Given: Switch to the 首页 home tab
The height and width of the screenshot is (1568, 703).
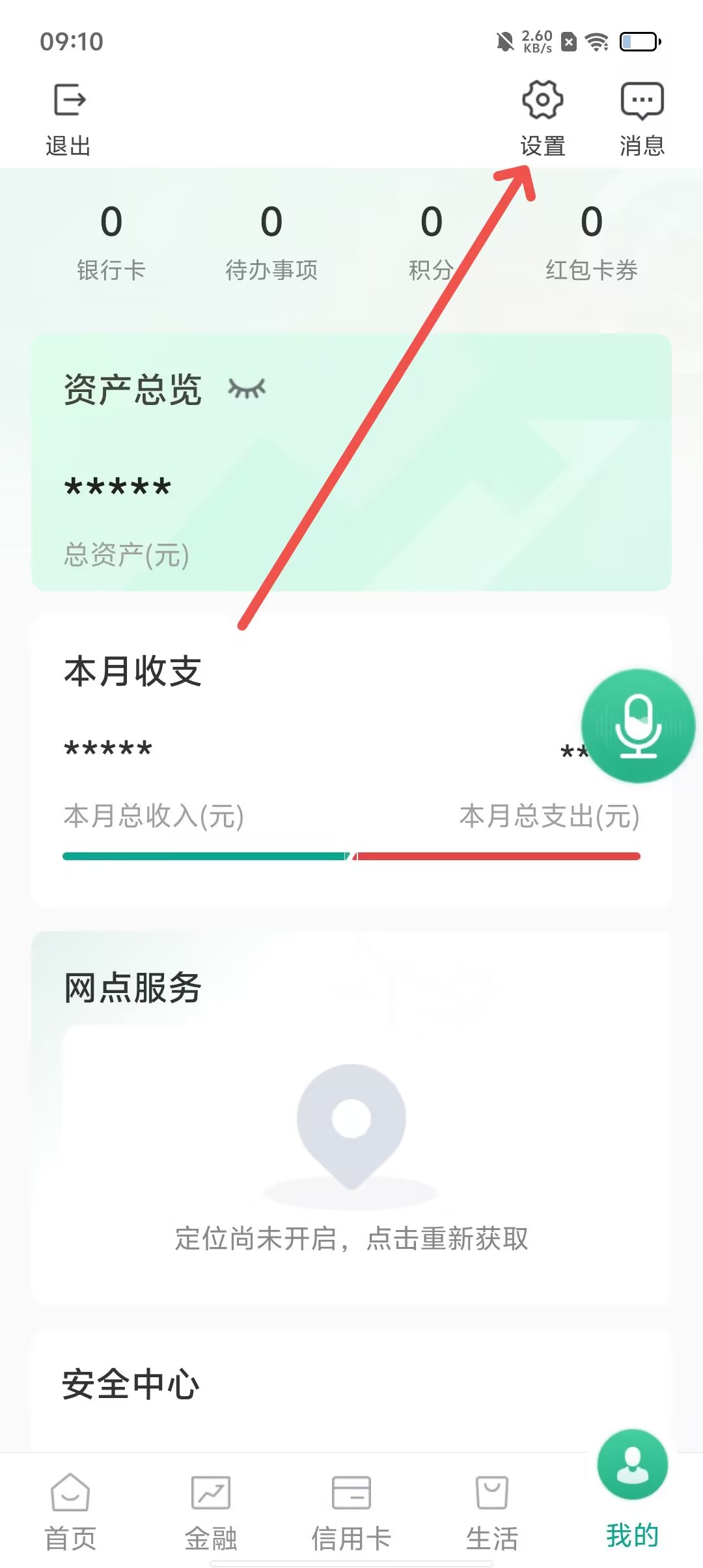Looking at the screenshot, I should pos(70,1511).
